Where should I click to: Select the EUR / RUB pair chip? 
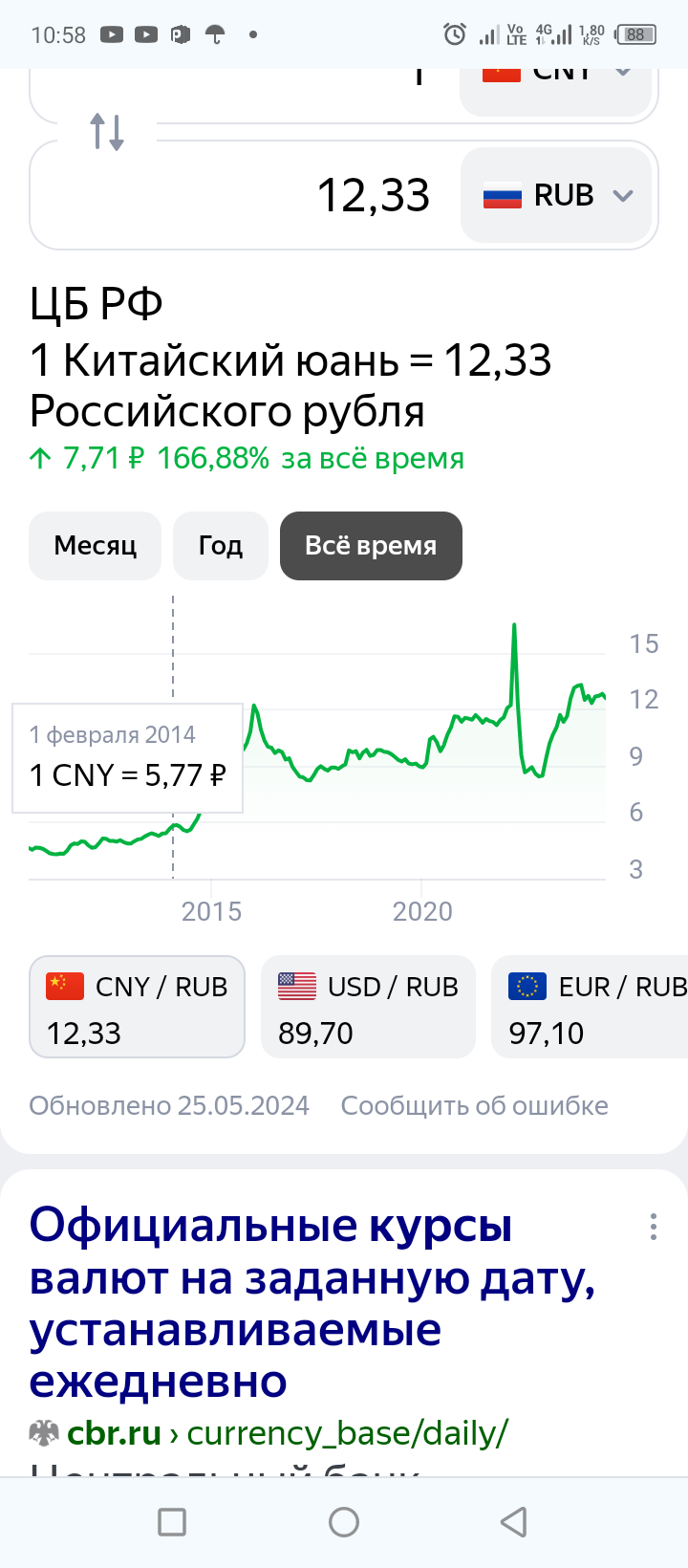[590, 1007]
